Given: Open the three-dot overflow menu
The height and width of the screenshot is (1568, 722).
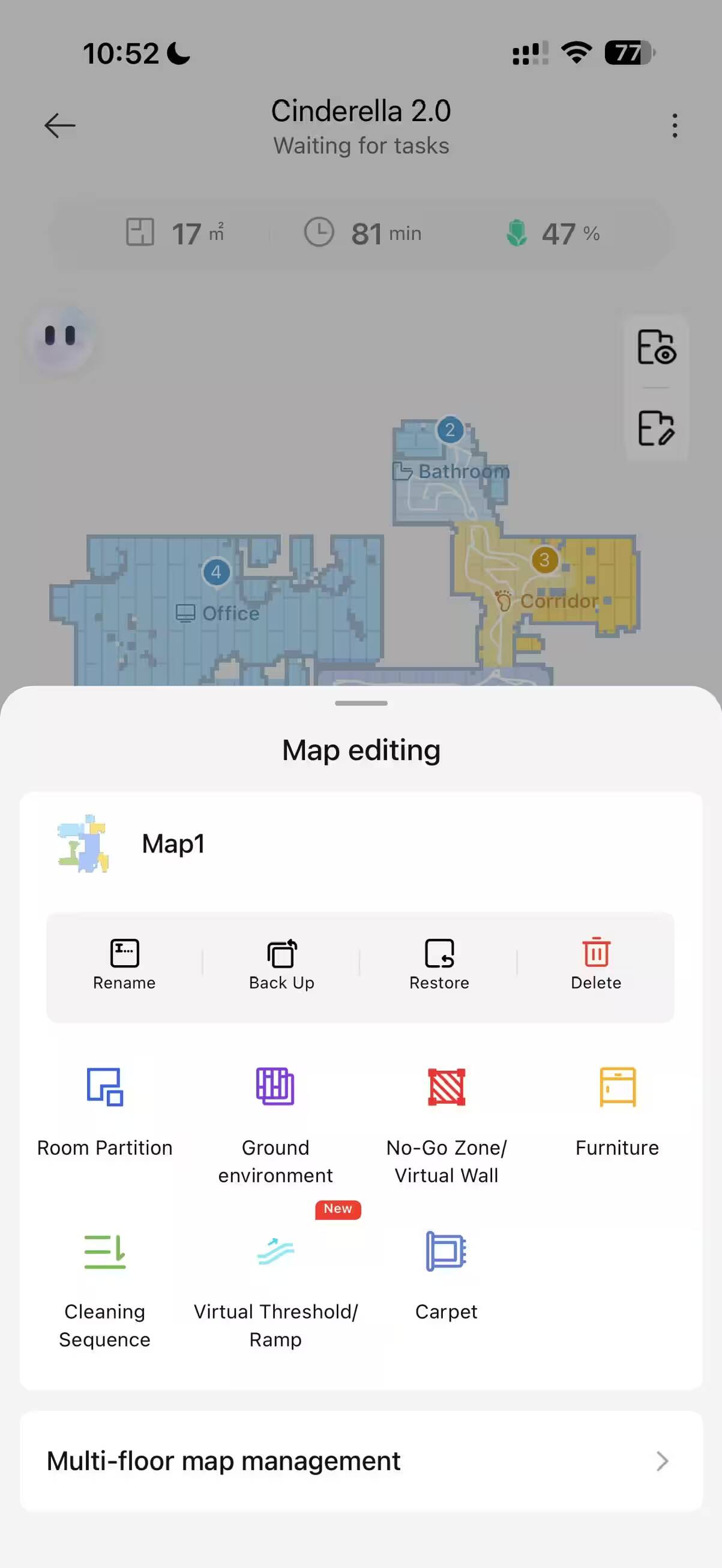Looking at the screenshot, I should [x=675, y=125].
